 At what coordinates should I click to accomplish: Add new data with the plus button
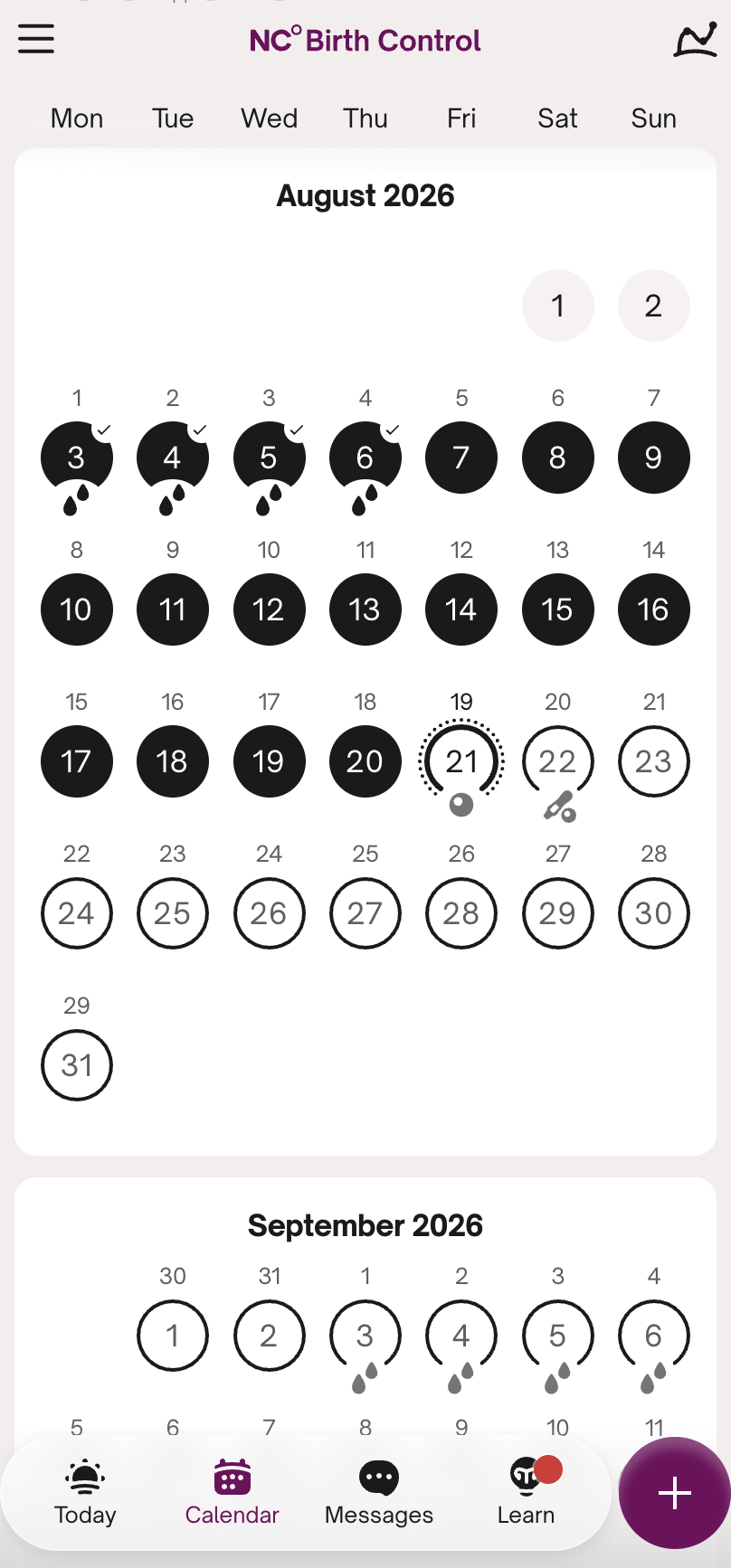point(675,1493)
